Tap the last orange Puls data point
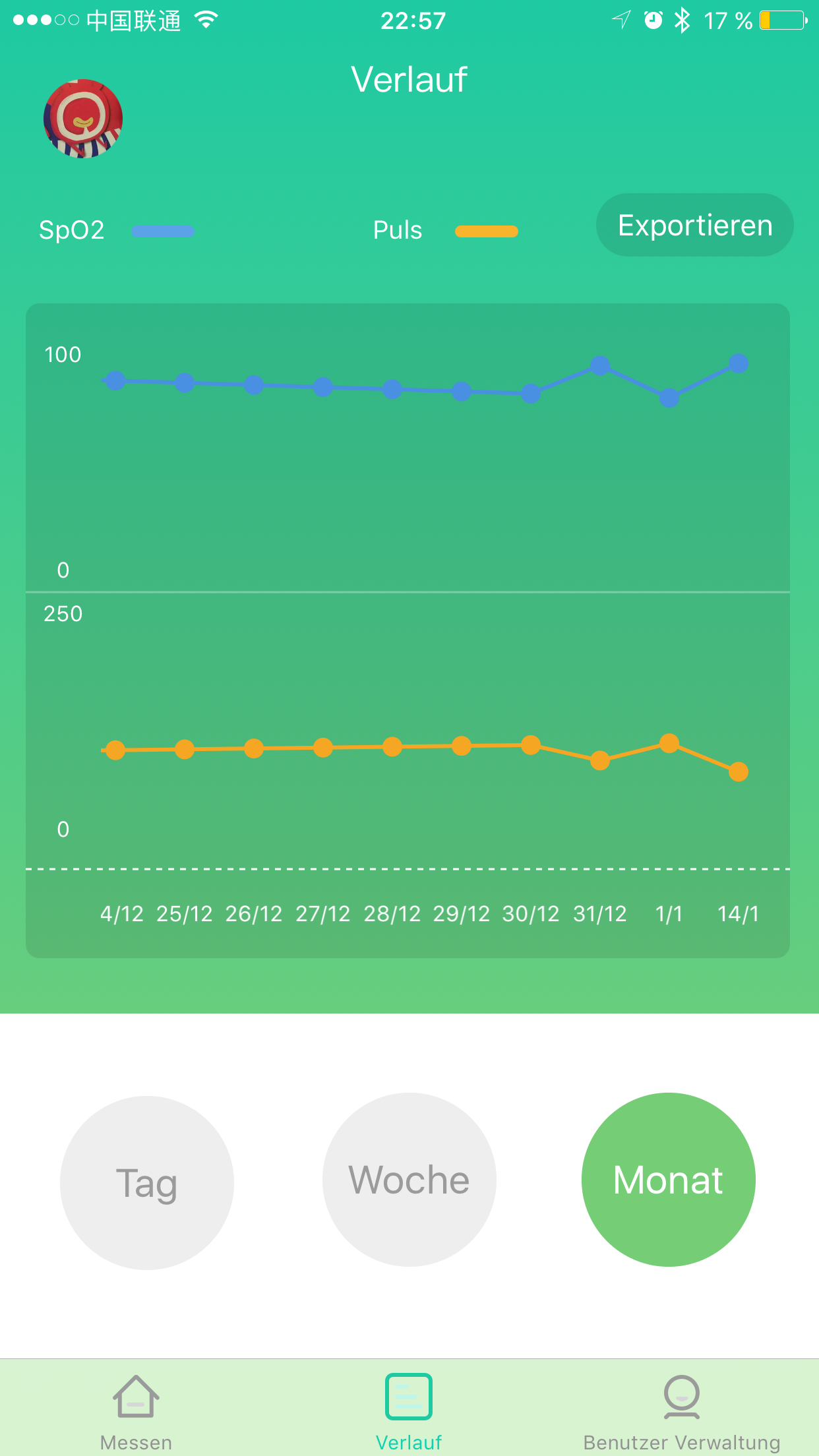The width and height of the screenshot is (819, 1456). click(739, 772)
